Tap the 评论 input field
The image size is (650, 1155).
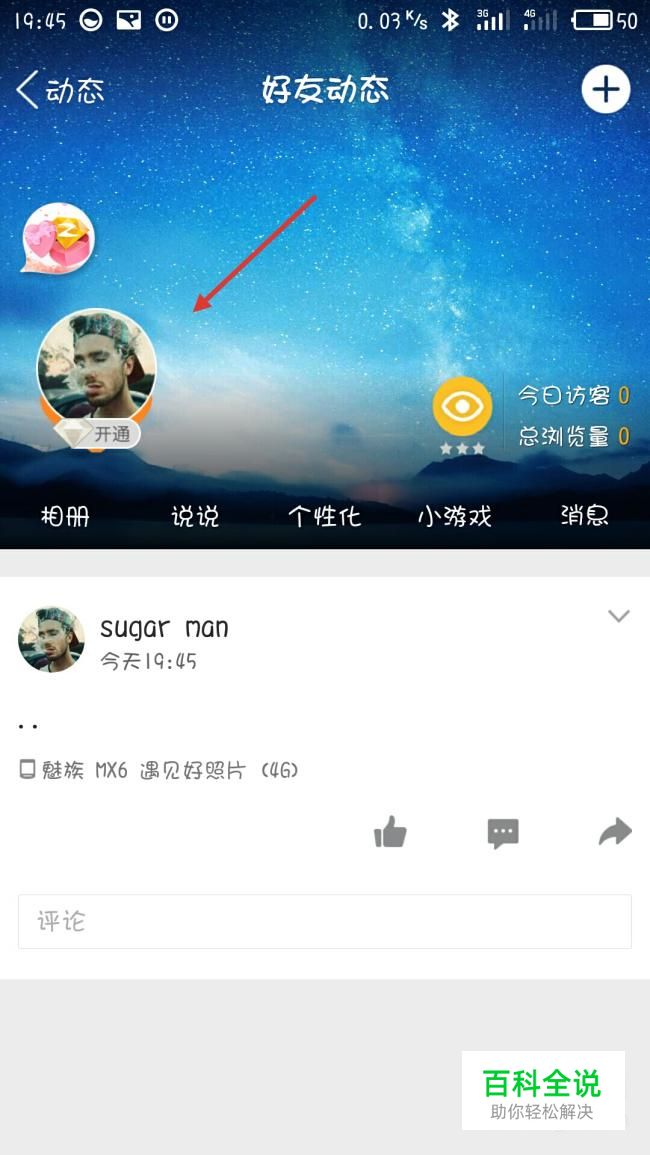(x=324, y=921)
